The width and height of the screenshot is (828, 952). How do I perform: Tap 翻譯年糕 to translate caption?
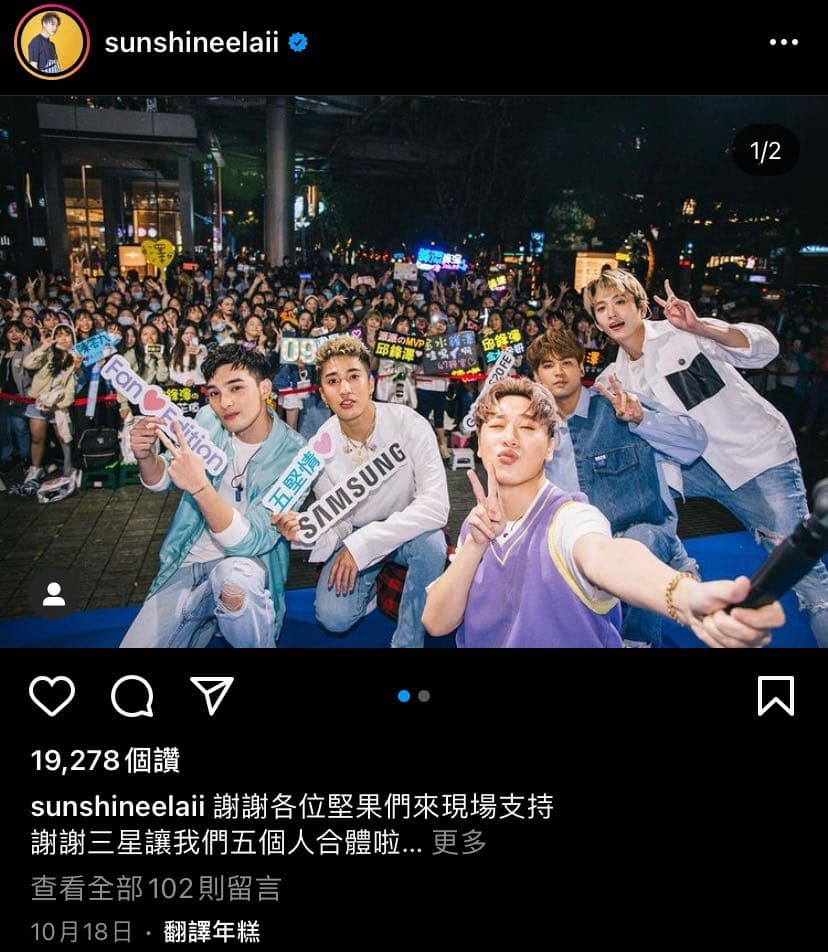click(210, 932)
